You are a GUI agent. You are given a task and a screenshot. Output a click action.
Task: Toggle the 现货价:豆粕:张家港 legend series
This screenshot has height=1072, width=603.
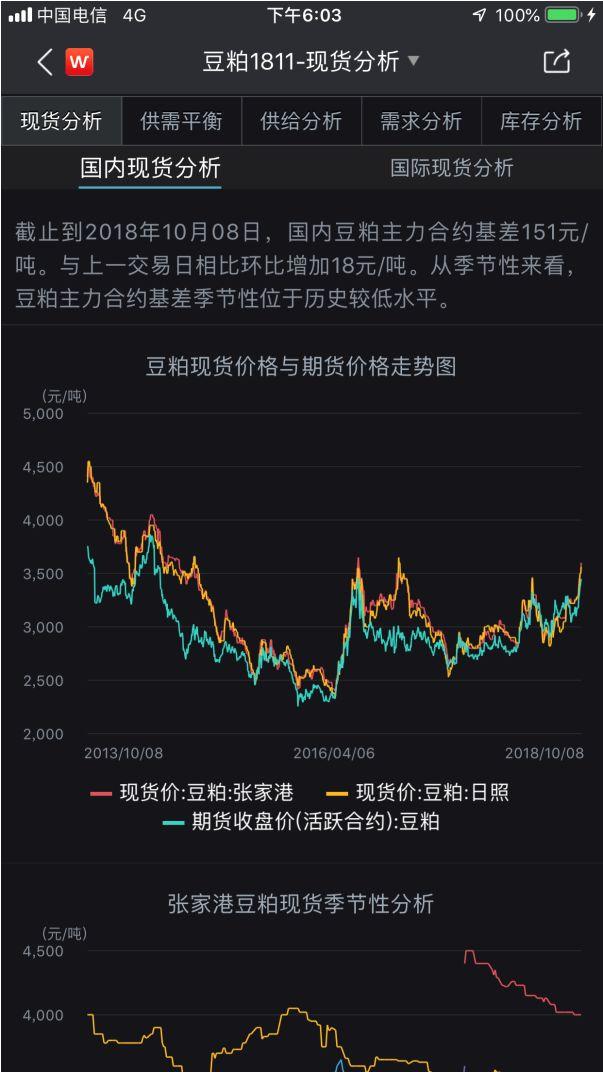(192, 792)
